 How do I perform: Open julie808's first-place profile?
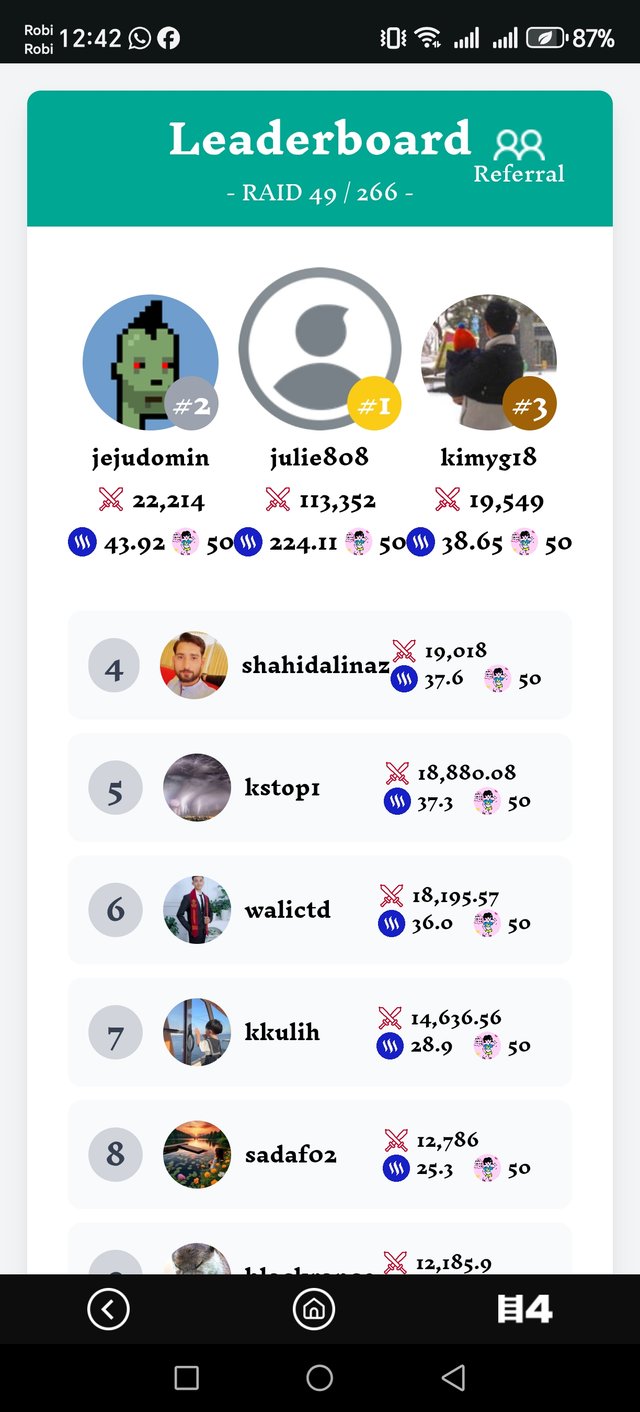coord(320,349)
